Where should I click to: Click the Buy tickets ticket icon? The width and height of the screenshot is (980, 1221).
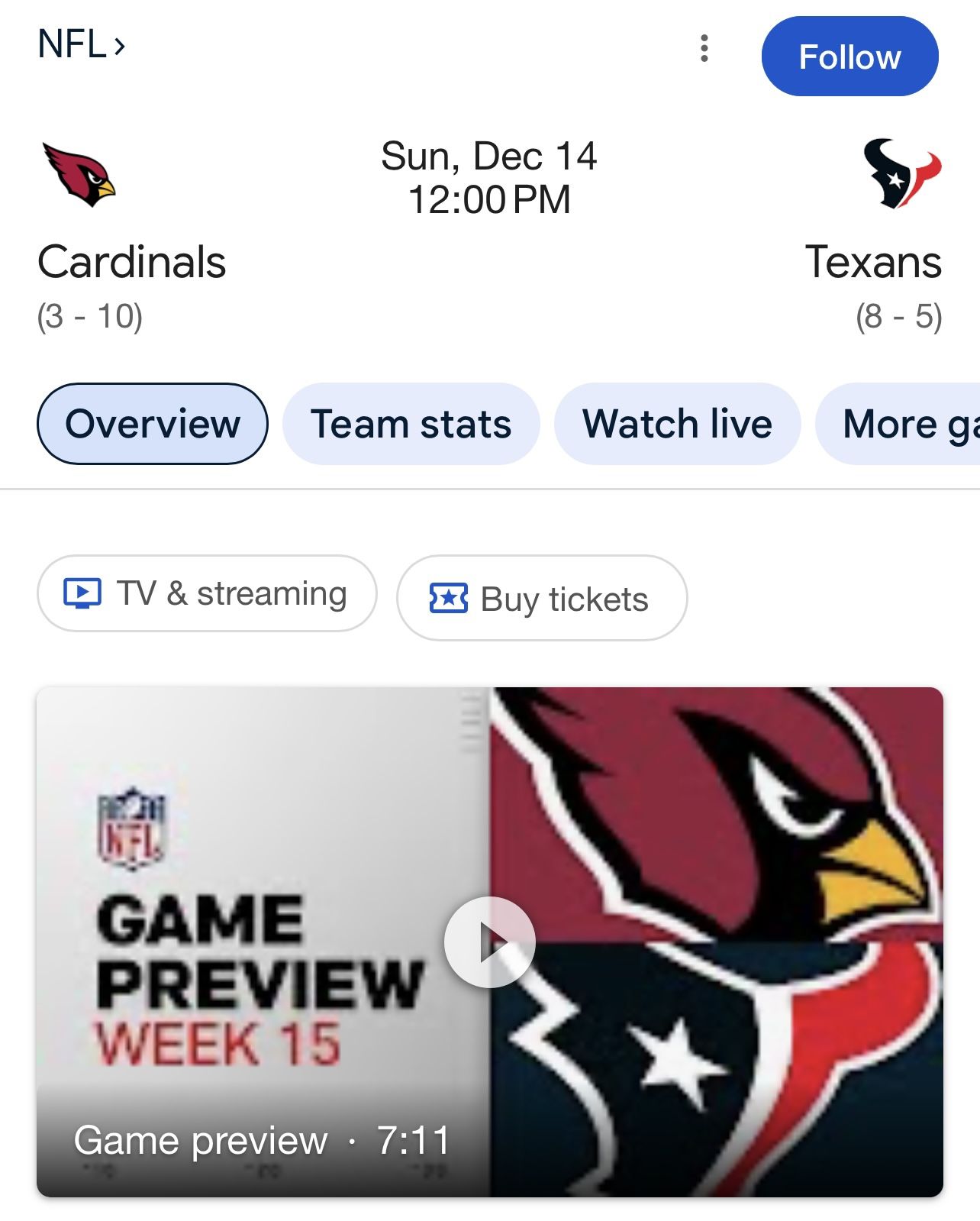click(450, 599)
